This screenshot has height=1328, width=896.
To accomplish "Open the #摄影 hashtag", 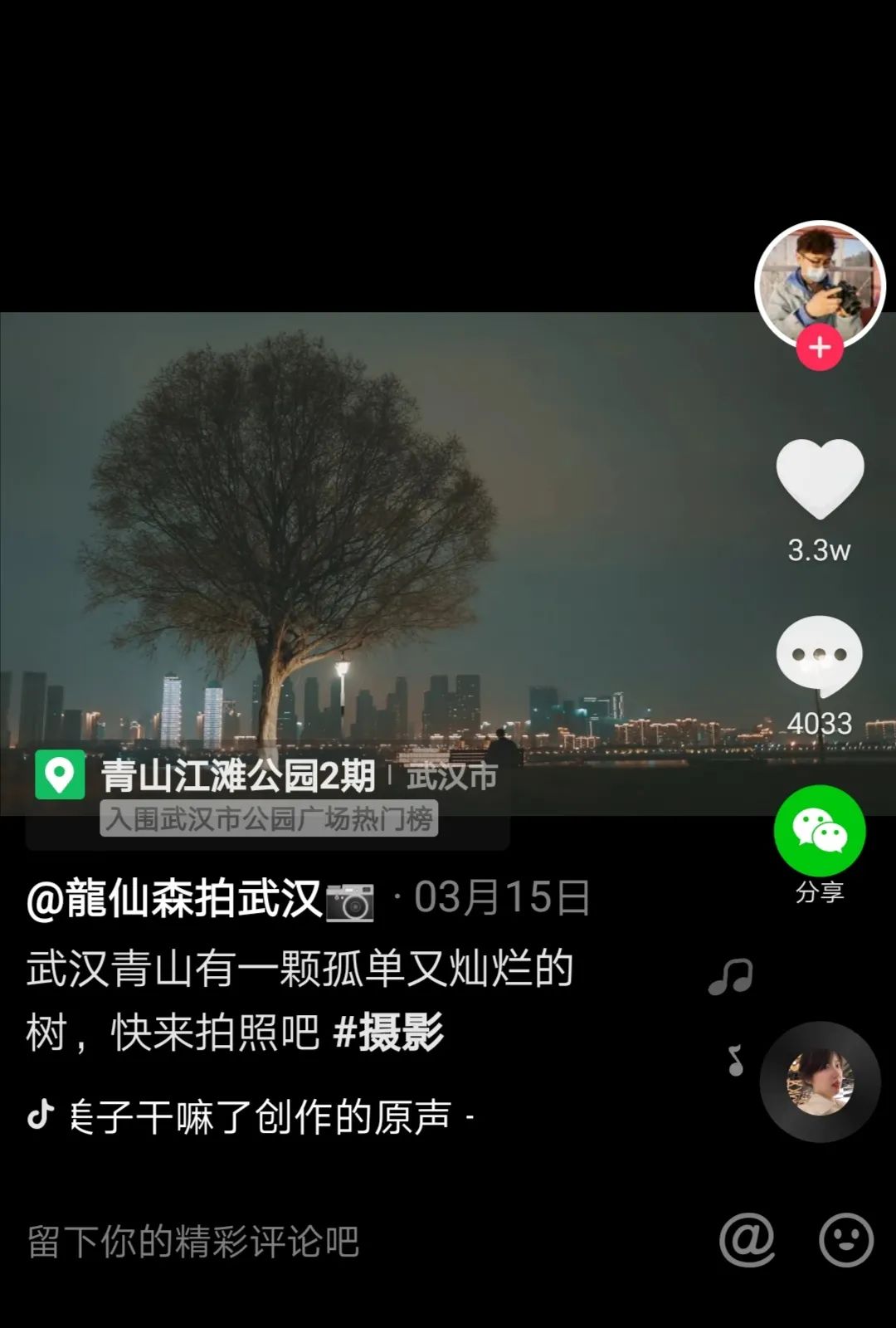I will pos(388,1033).
